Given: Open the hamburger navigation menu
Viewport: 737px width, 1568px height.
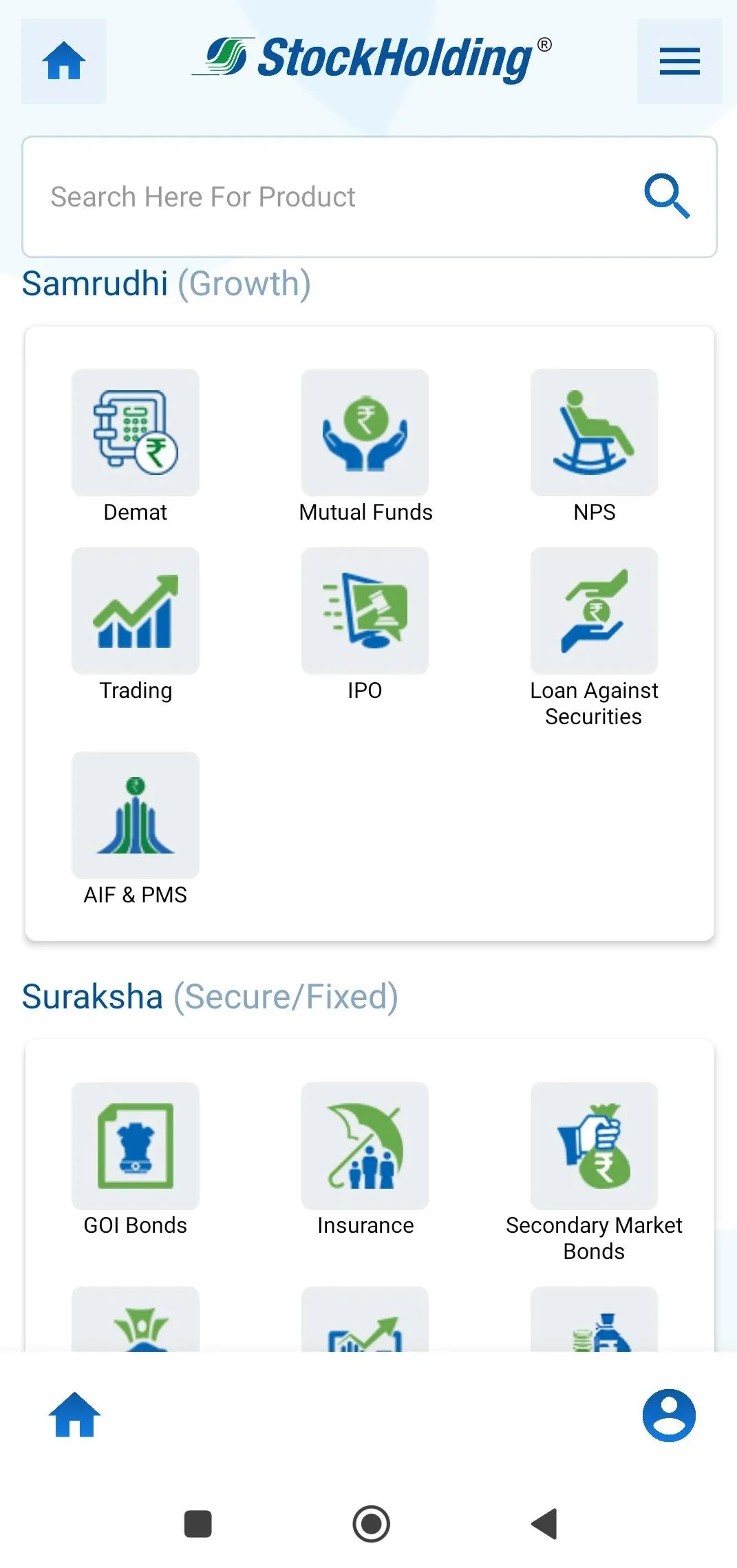Looking at the screenshot, I should point(679,61).
